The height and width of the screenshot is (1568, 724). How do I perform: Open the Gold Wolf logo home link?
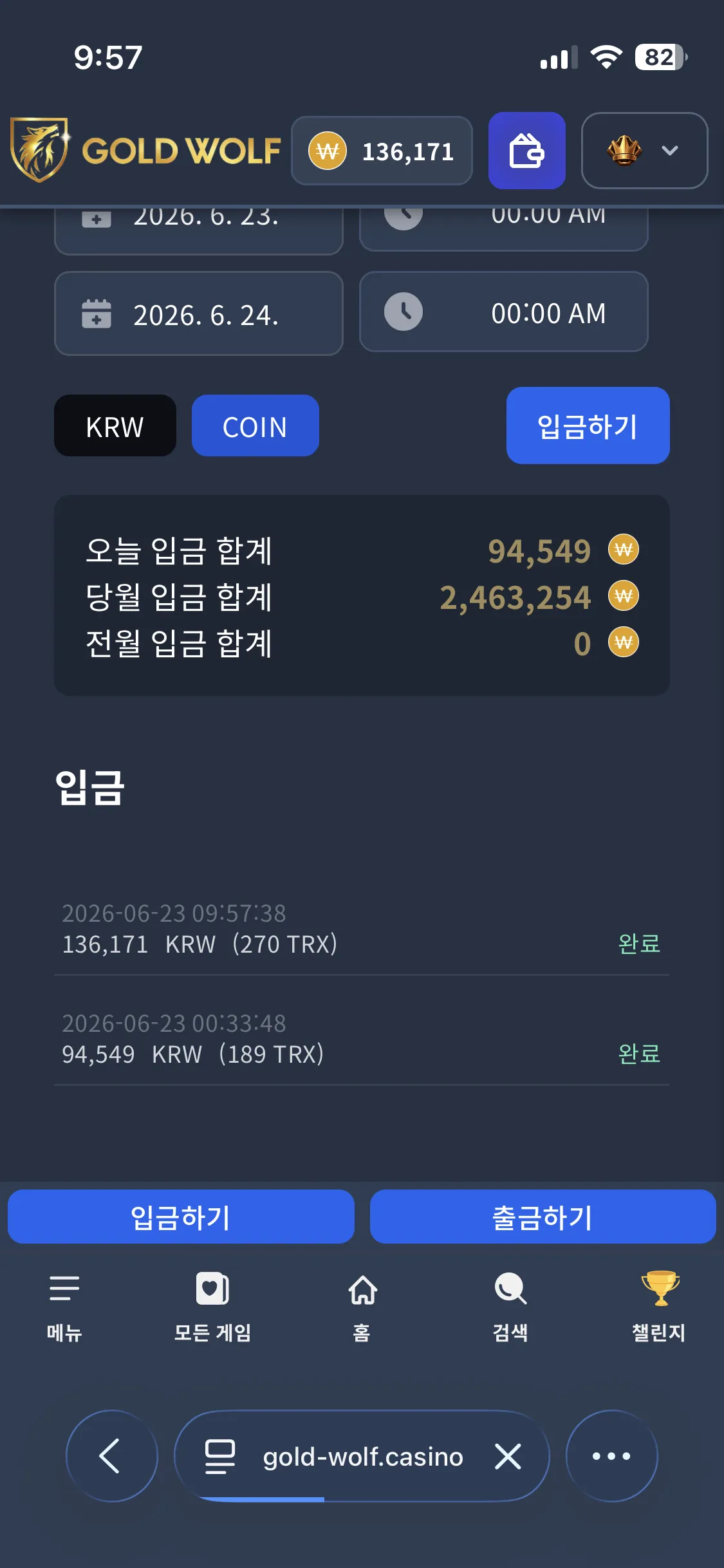coord(145,151)
